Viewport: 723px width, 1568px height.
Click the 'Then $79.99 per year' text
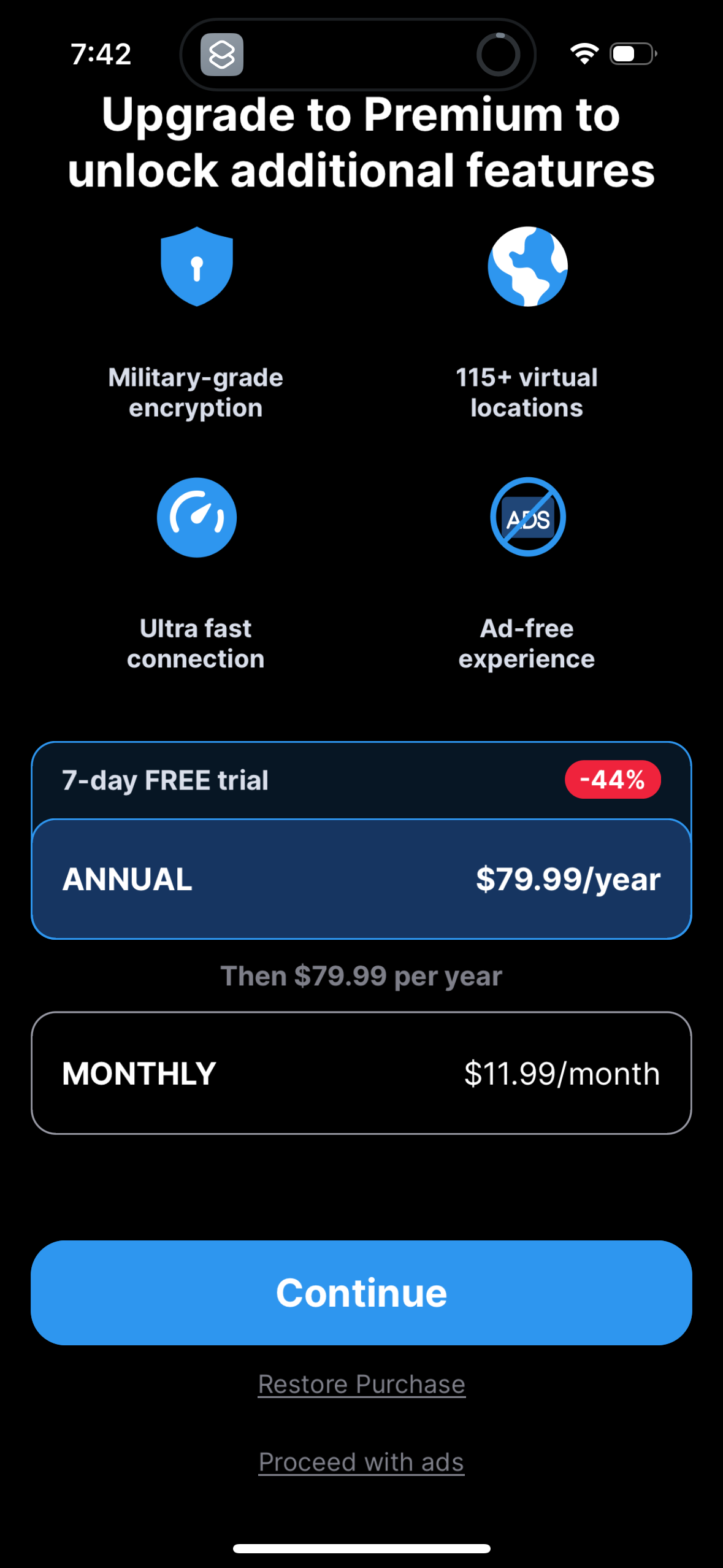(x=361, y=975)
